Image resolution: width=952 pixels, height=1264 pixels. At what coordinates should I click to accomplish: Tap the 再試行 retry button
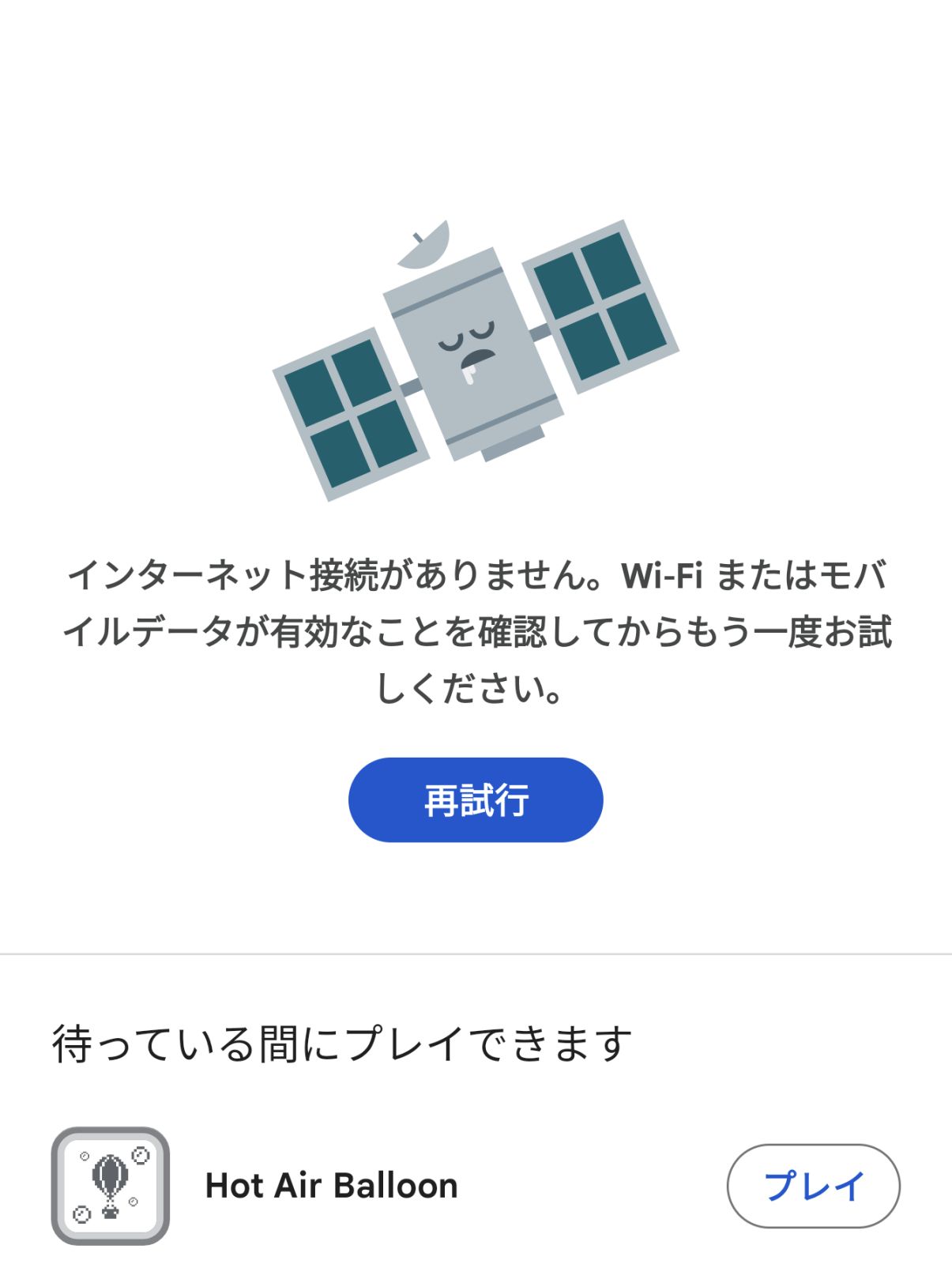(x=476, y=799)
